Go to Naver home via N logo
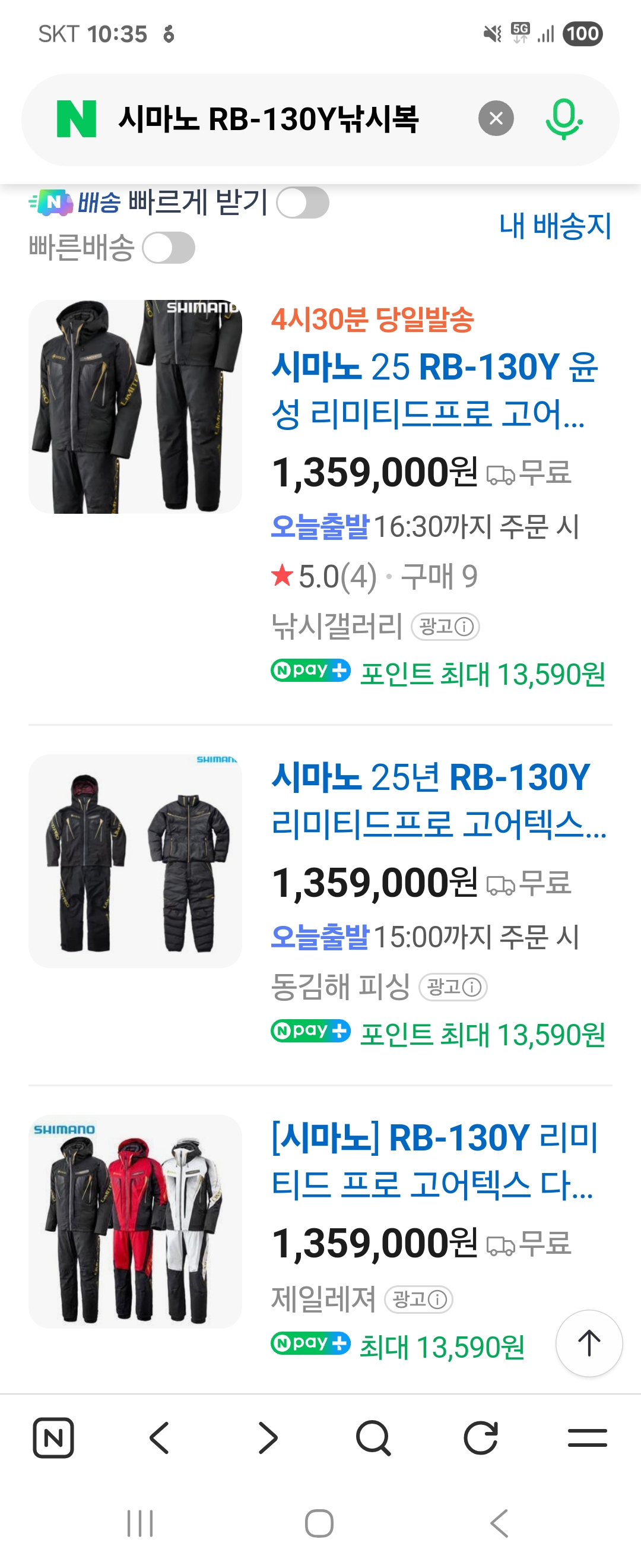Viewport: 641px width, 1568px height. [x=77, y=119]
